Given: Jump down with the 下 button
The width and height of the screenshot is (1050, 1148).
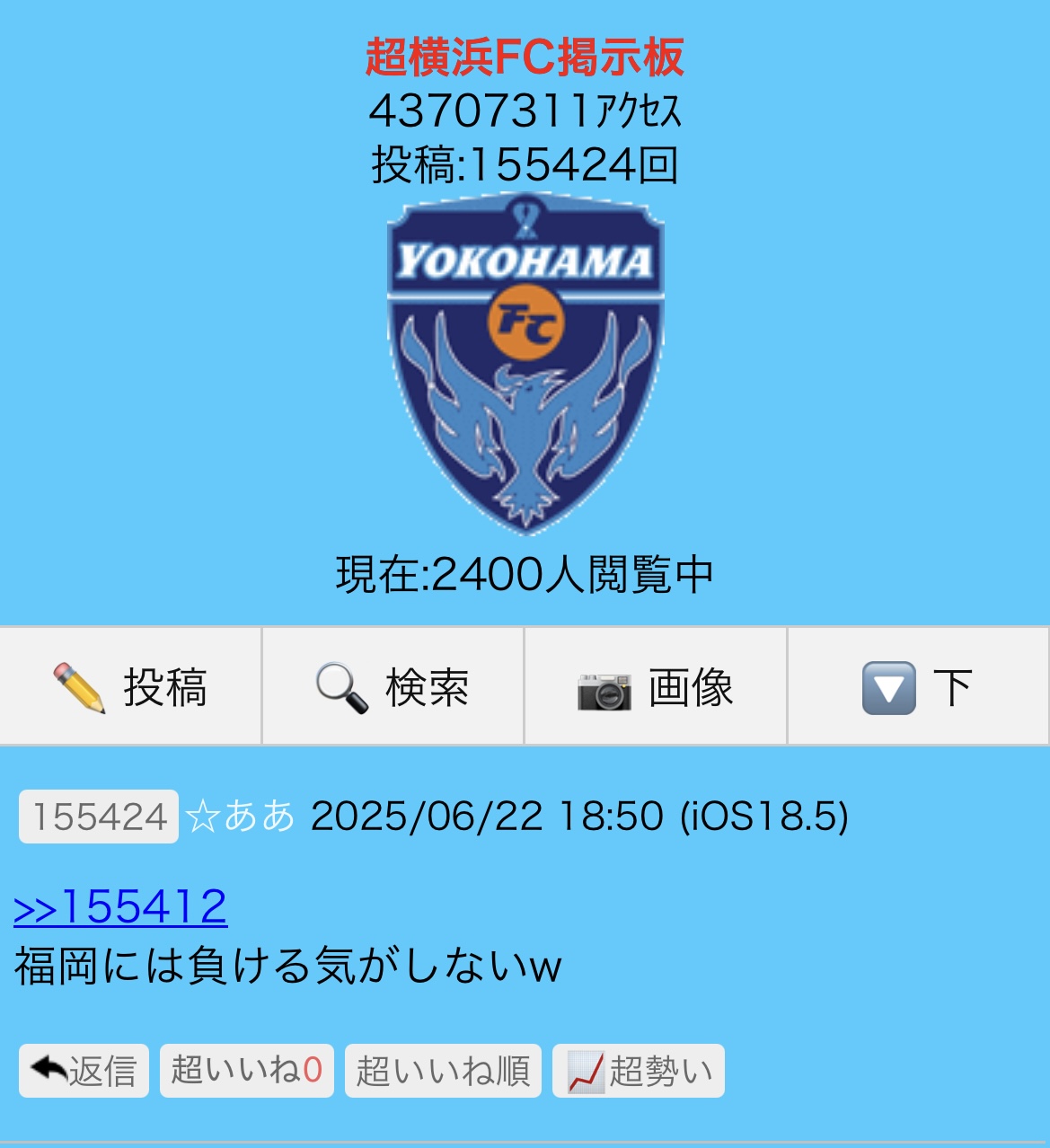Looking at the screenshot, I should (x=918, y=686).
